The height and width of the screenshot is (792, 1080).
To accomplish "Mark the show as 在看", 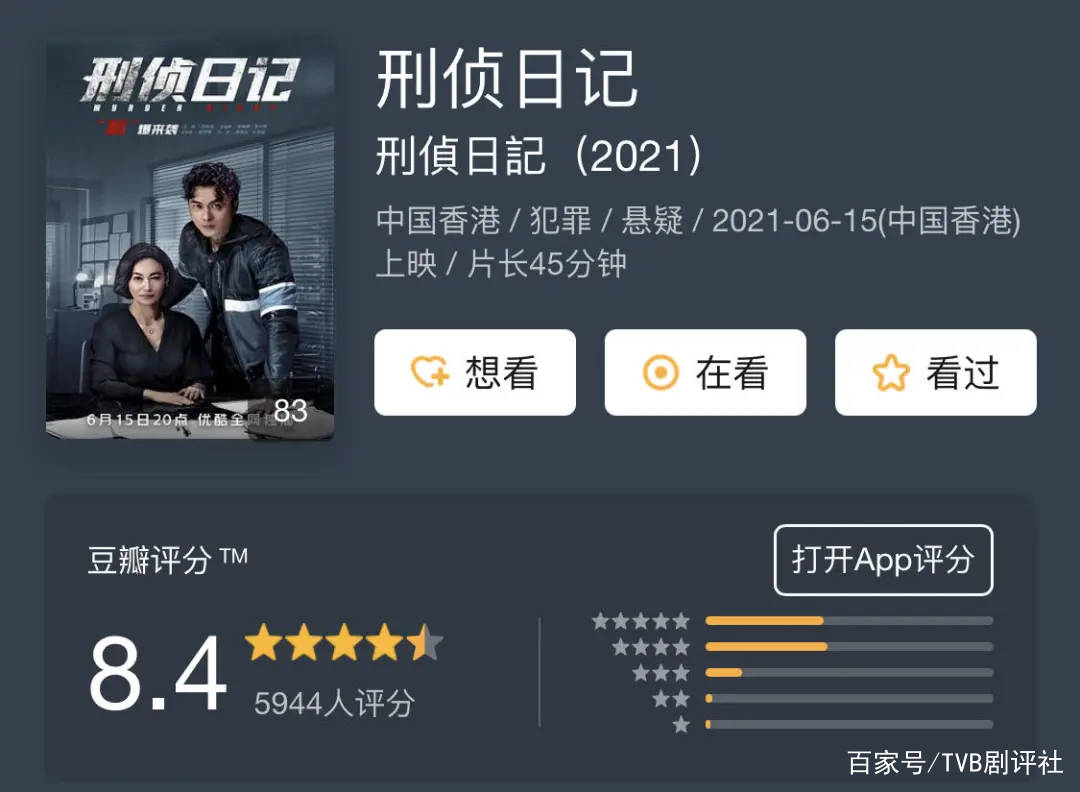I will coord(705,373).
